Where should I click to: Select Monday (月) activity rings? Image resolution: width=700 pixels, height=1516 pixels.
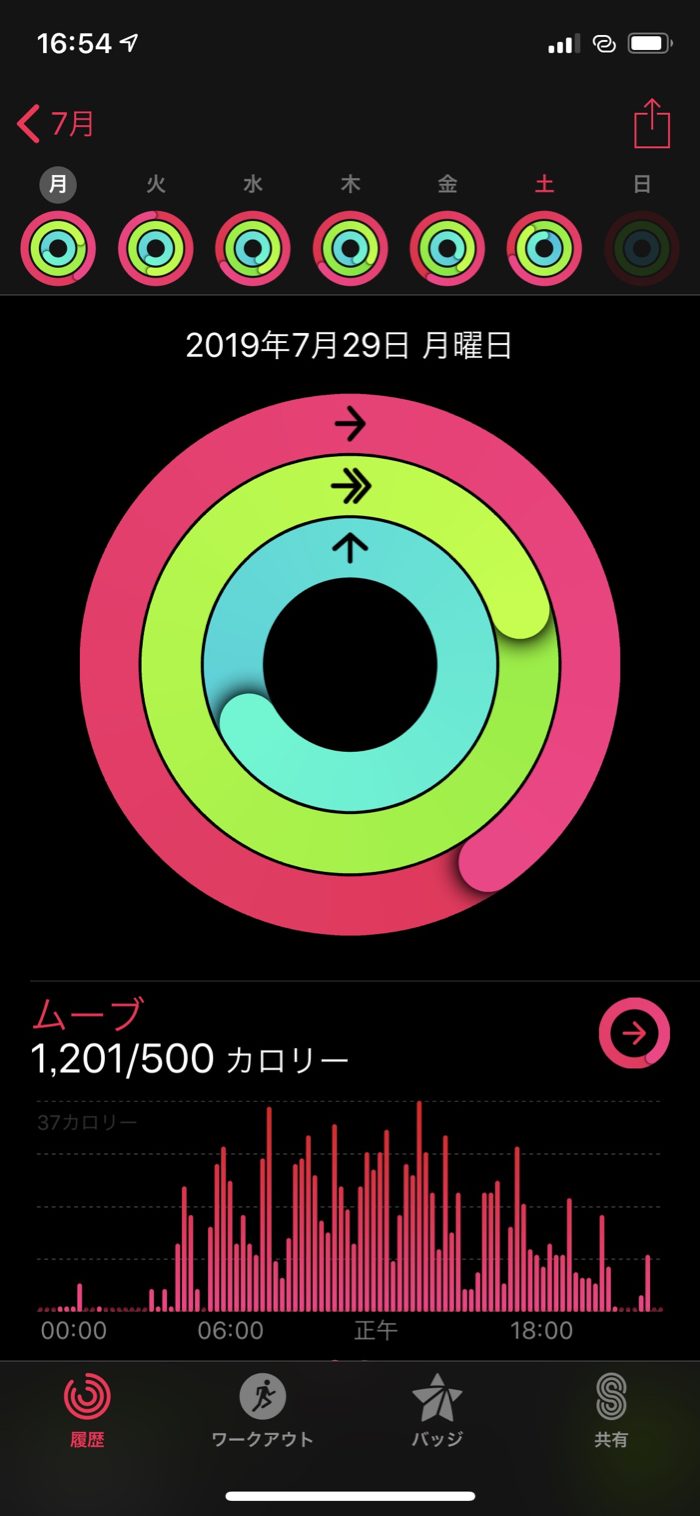58,248
